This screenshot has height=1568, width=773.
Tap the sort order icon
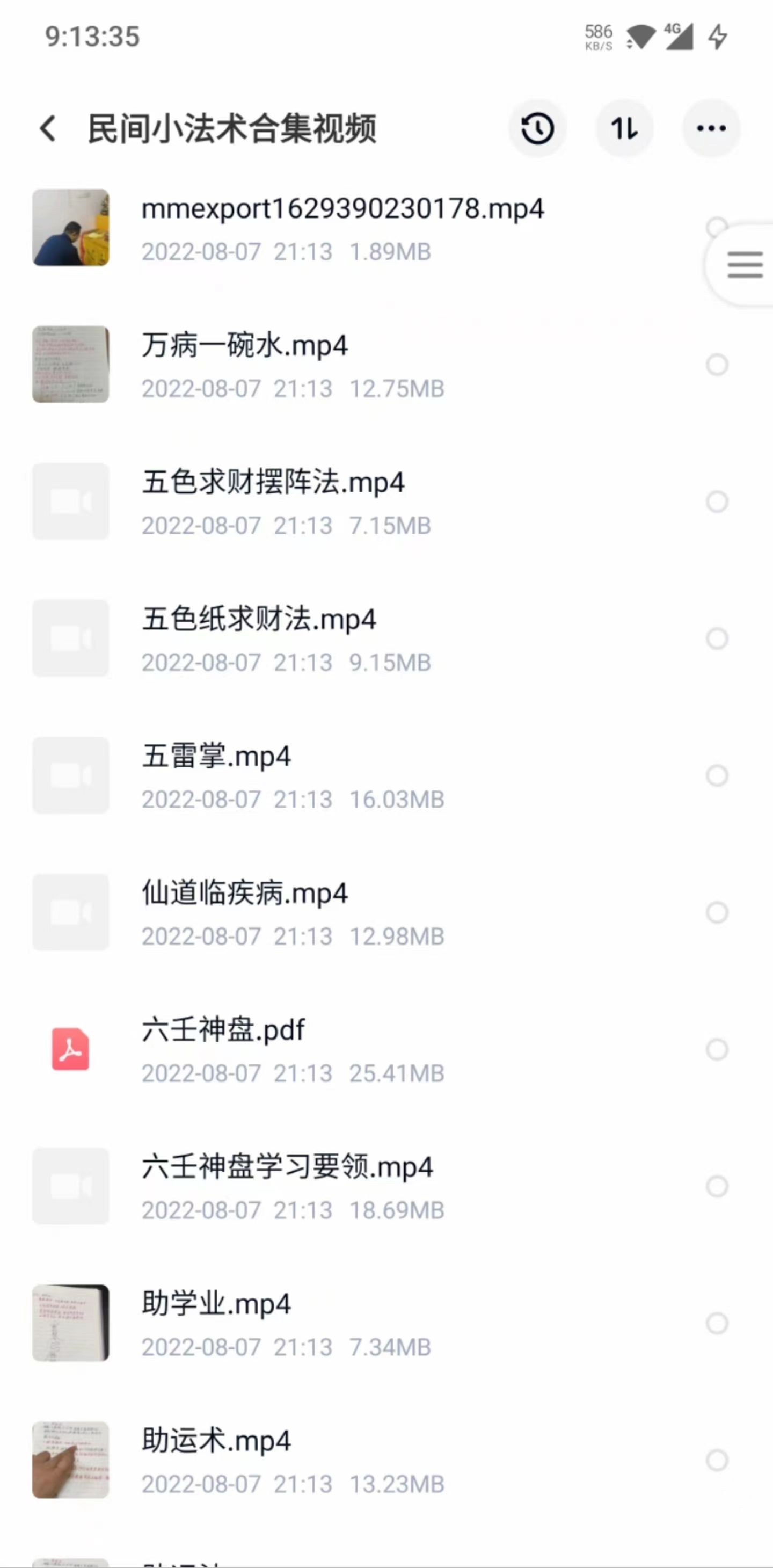(x=624, y=128)
